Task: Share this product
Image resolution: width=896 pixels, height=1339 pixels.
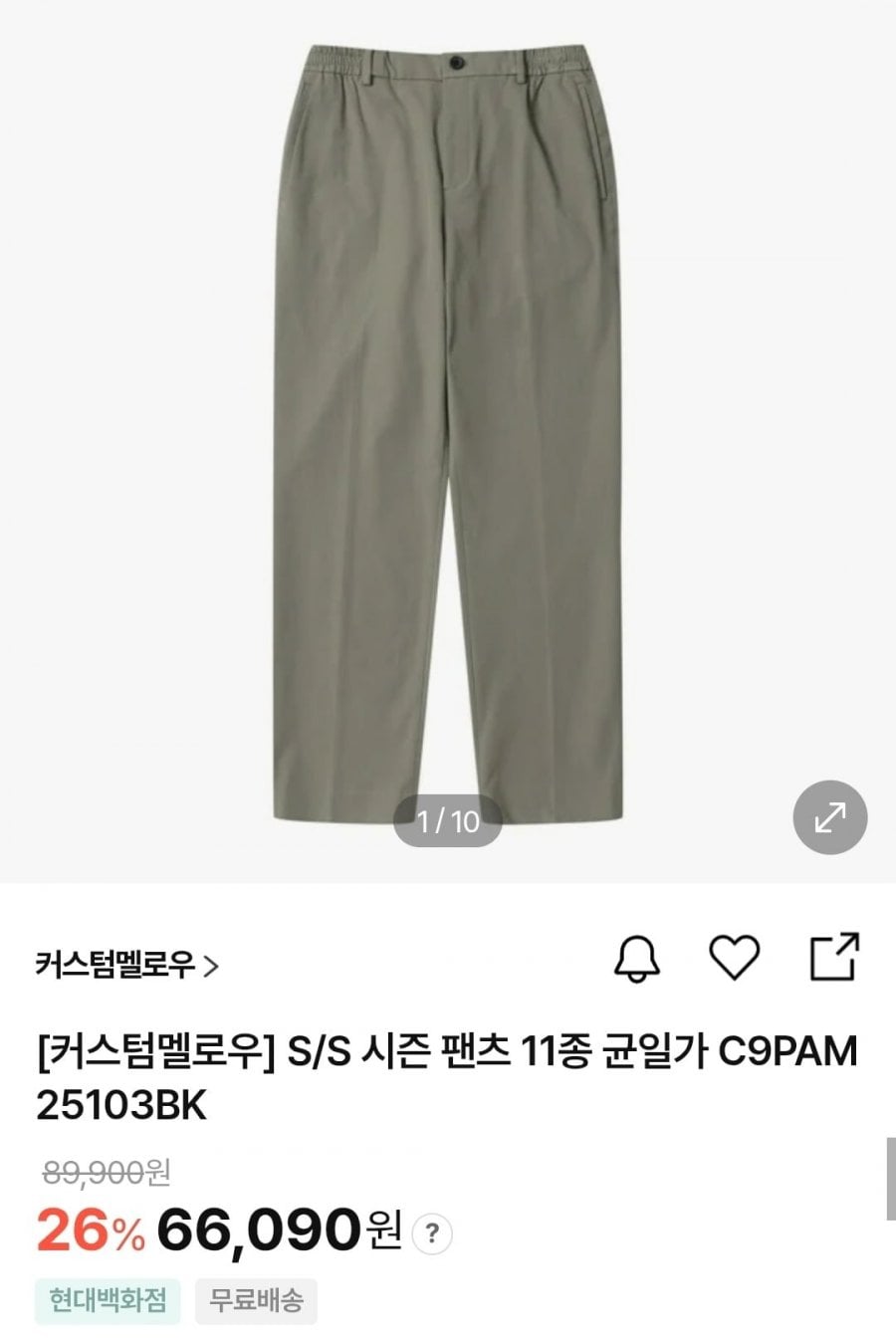Action: pos(833,957)
